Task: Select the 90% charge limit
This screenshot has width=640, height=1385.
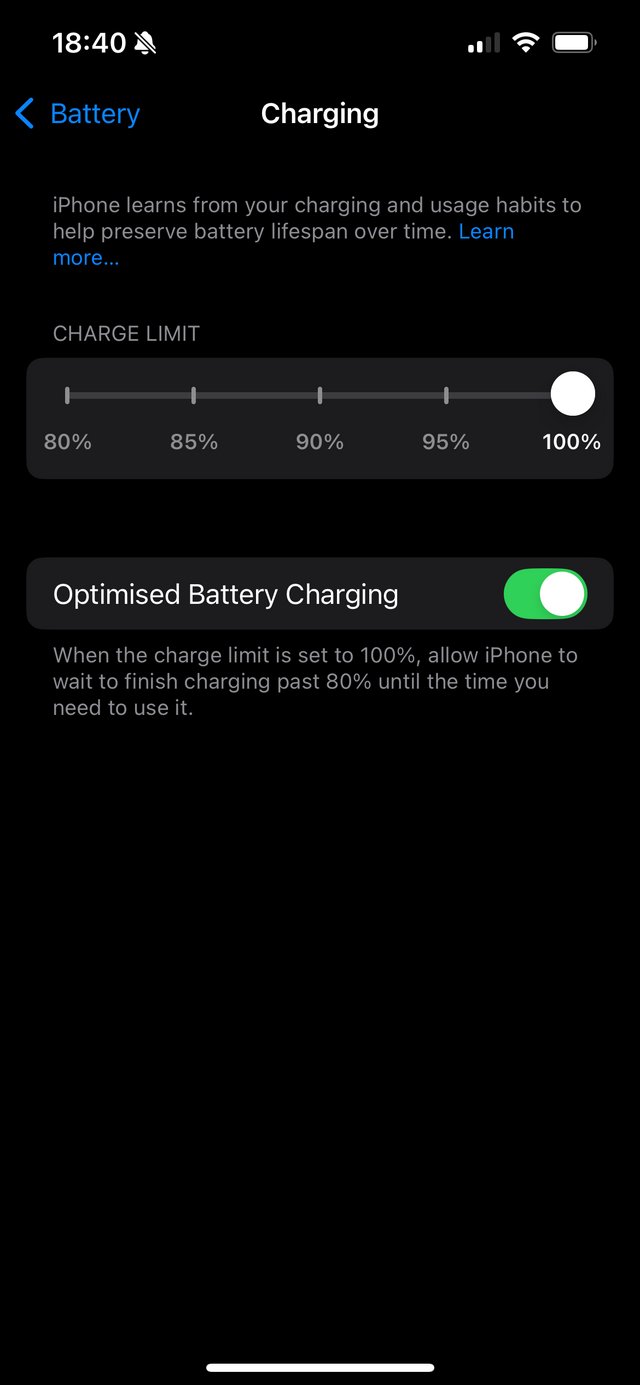Action: [320, 396]
